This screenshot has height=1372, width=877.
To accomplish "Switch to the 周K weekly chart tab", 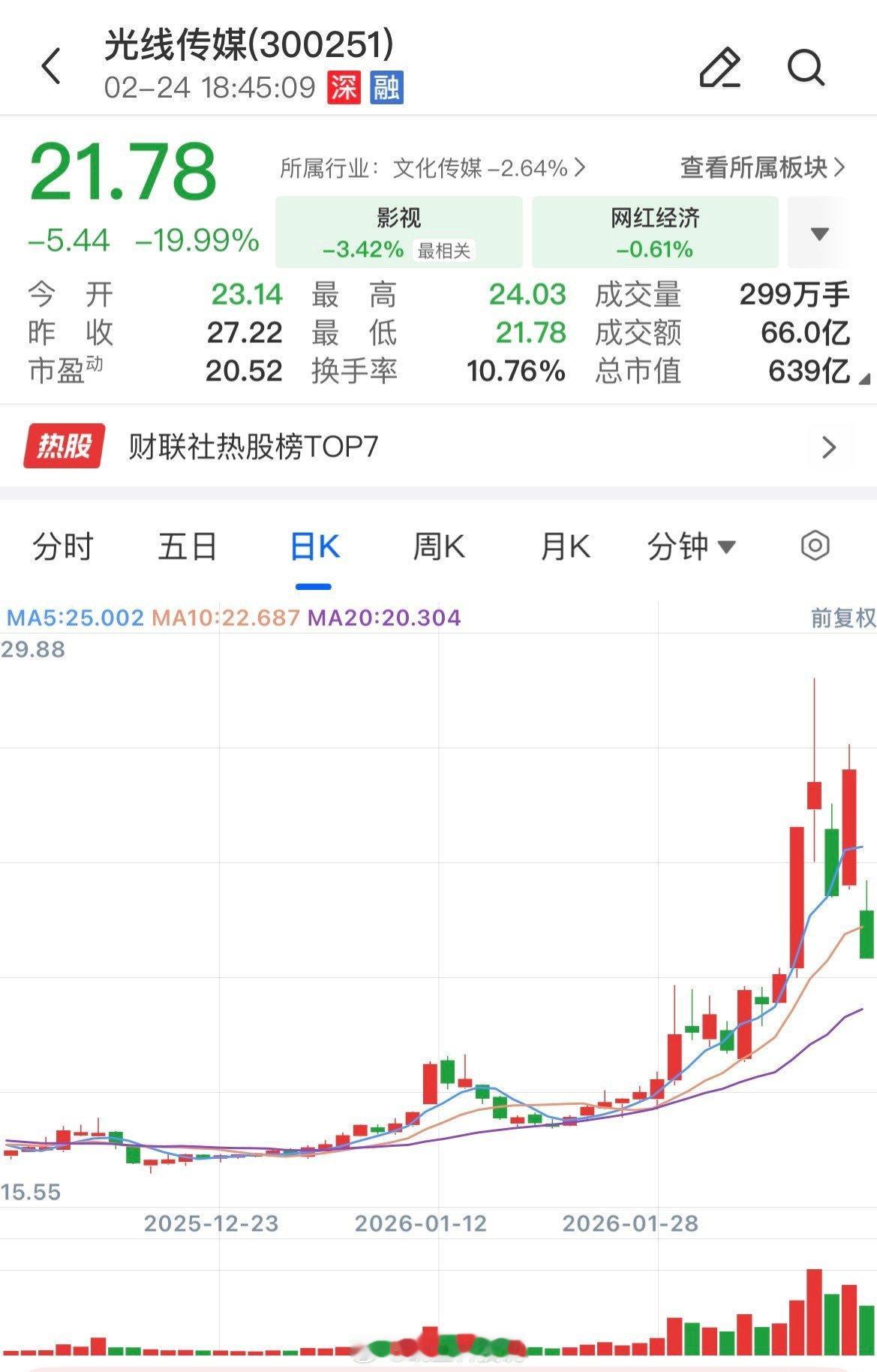I will 440,546.
